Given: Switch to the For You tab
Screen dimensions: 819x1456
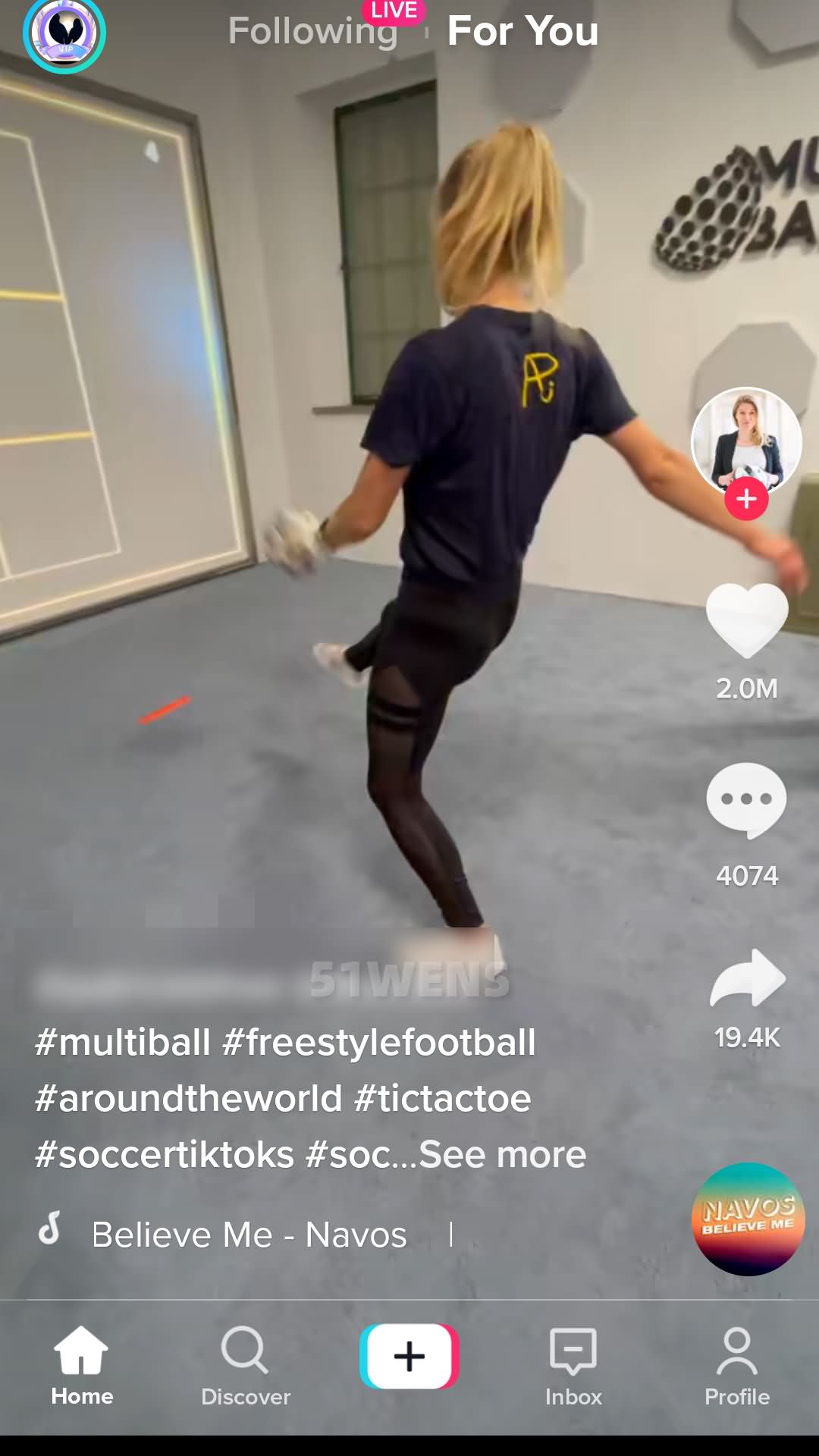Looking at the screenshot, I should (522, 31).
